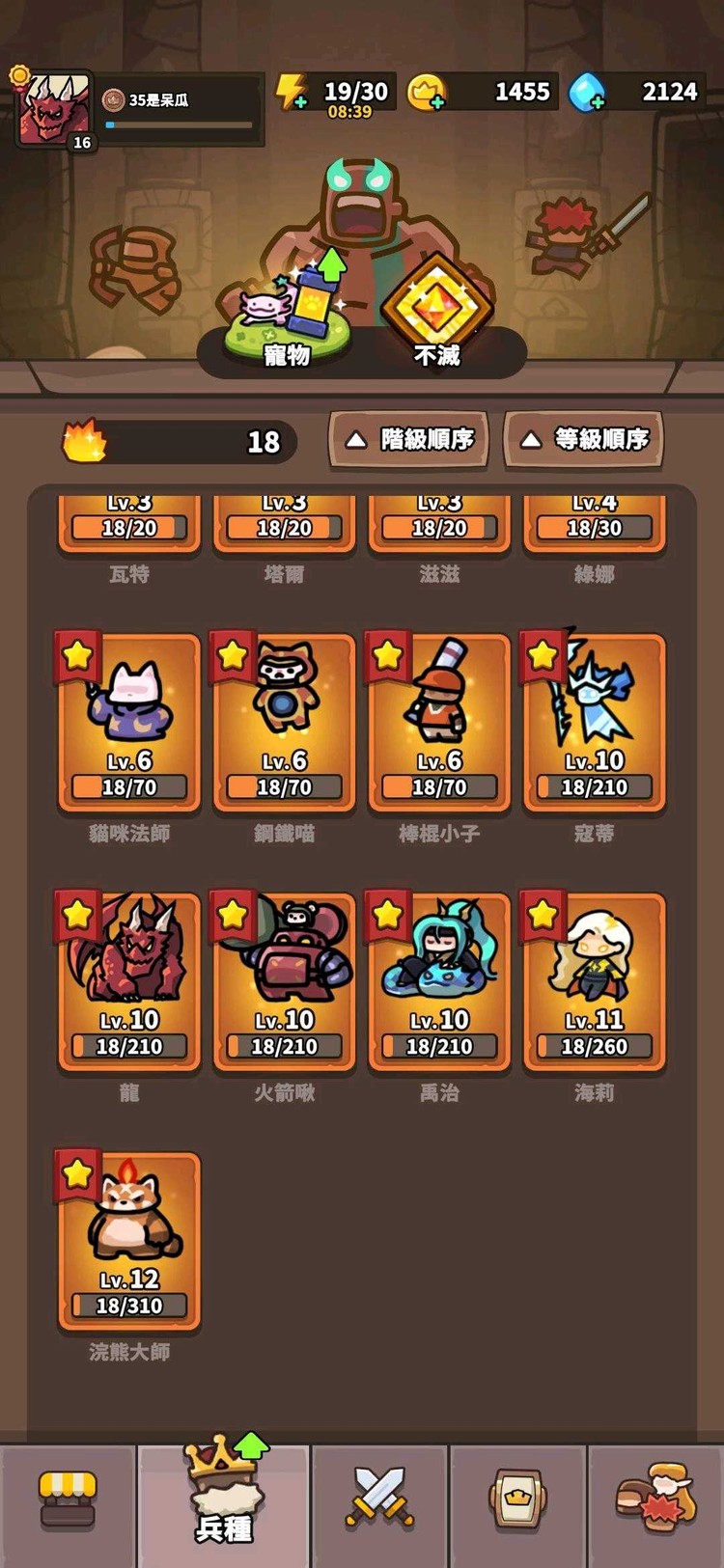The image size is (724, 1568).
Task: Open the 棒棍小子 unit card
Action: pyautogui.click(x=439, y=721)
